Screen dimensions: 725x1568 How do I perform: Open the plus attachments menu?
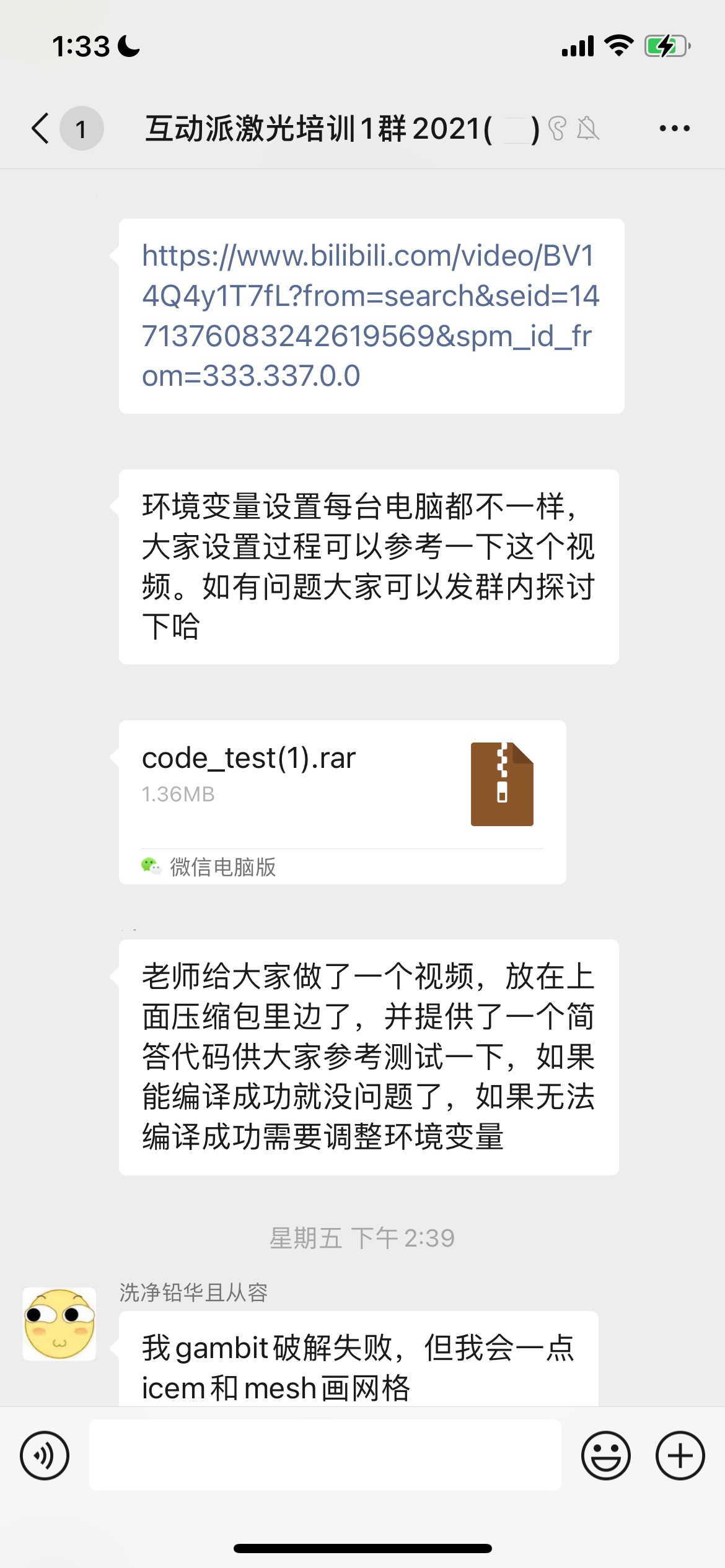[680, 1455]
